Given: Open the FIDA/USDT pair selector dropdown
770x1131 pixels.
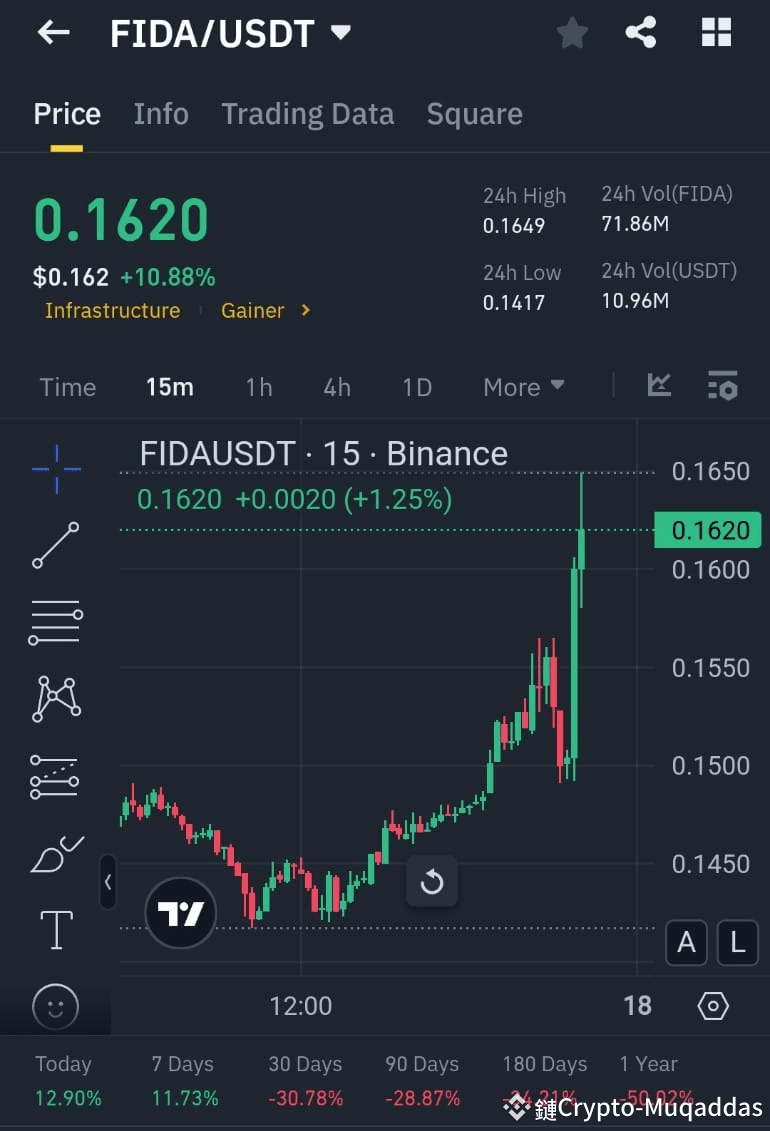Looking at the screenshot, I should tap(232, 32).
